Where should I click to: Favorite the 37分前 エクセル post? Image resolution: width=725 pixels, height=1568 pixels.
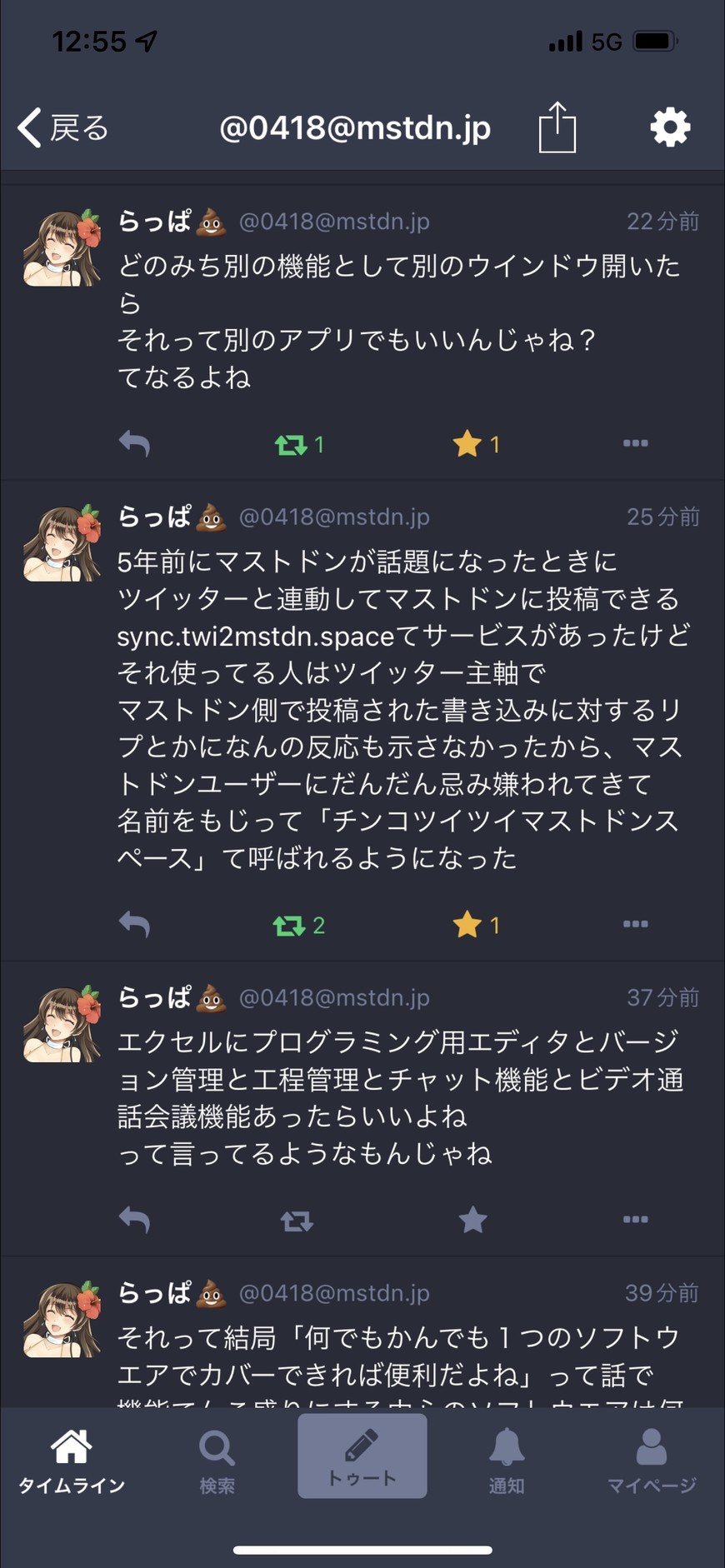472,1220
